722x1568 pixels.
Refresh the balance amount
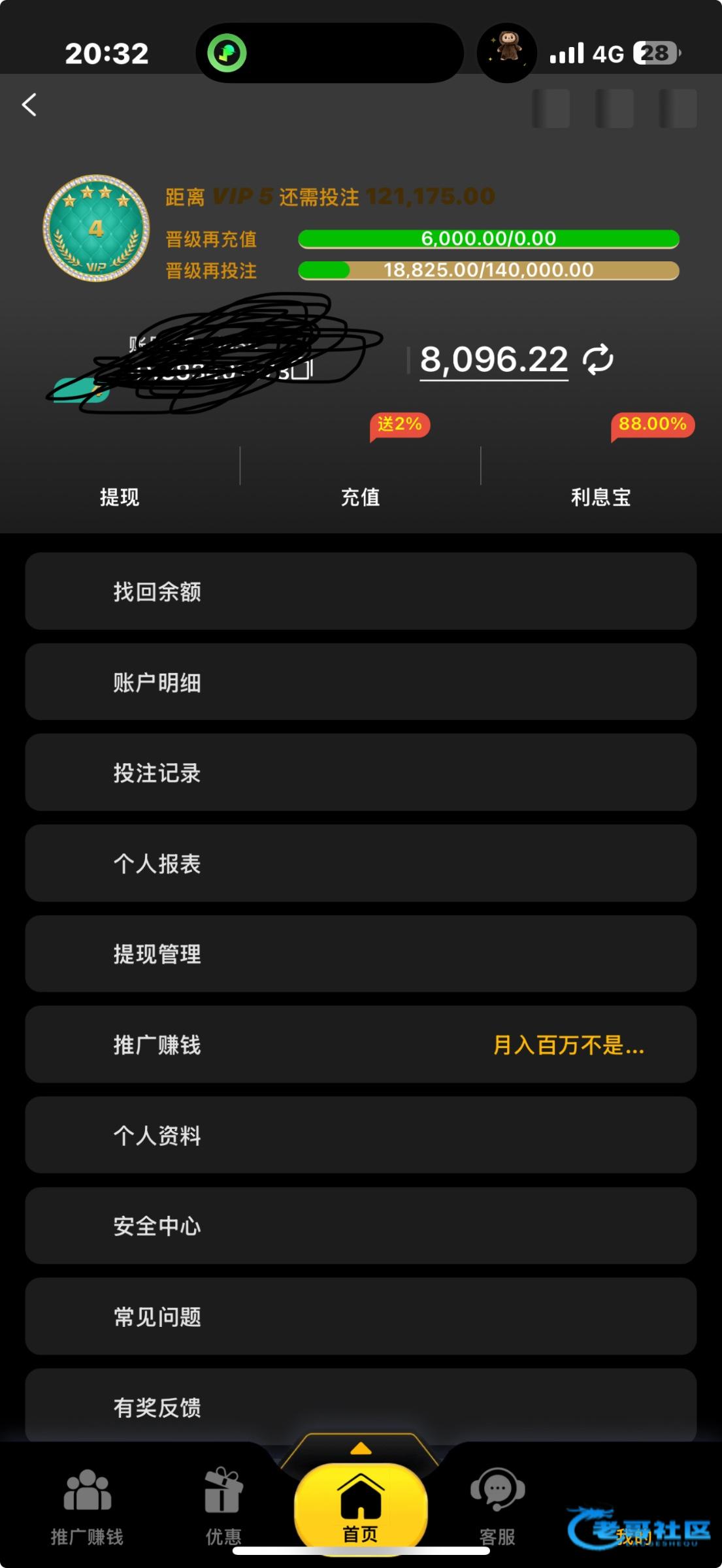(x=598, y=359)
